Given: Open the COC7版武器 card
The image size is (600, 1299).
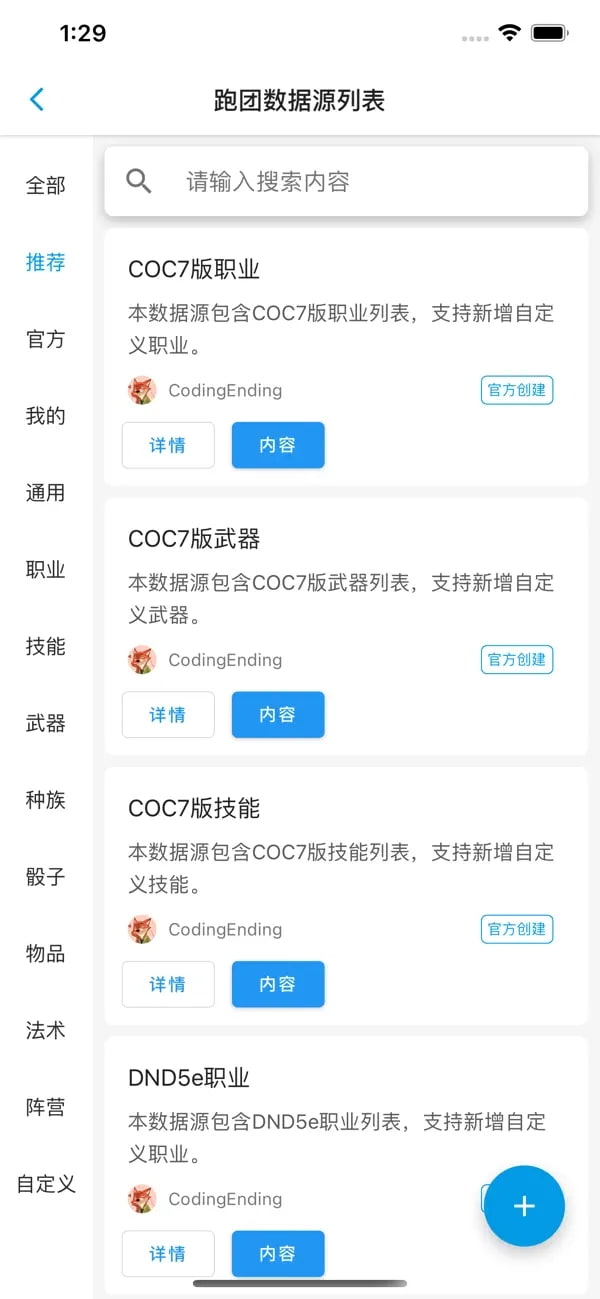Looking at the screenshot, I should tap(345, 580).
